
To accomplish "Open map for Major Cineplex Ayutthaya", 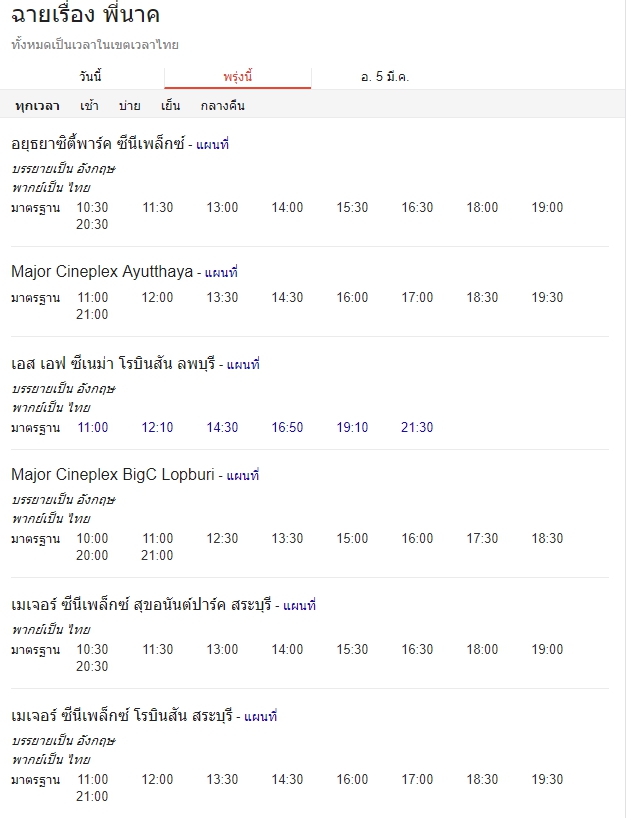I will [221, 272].
